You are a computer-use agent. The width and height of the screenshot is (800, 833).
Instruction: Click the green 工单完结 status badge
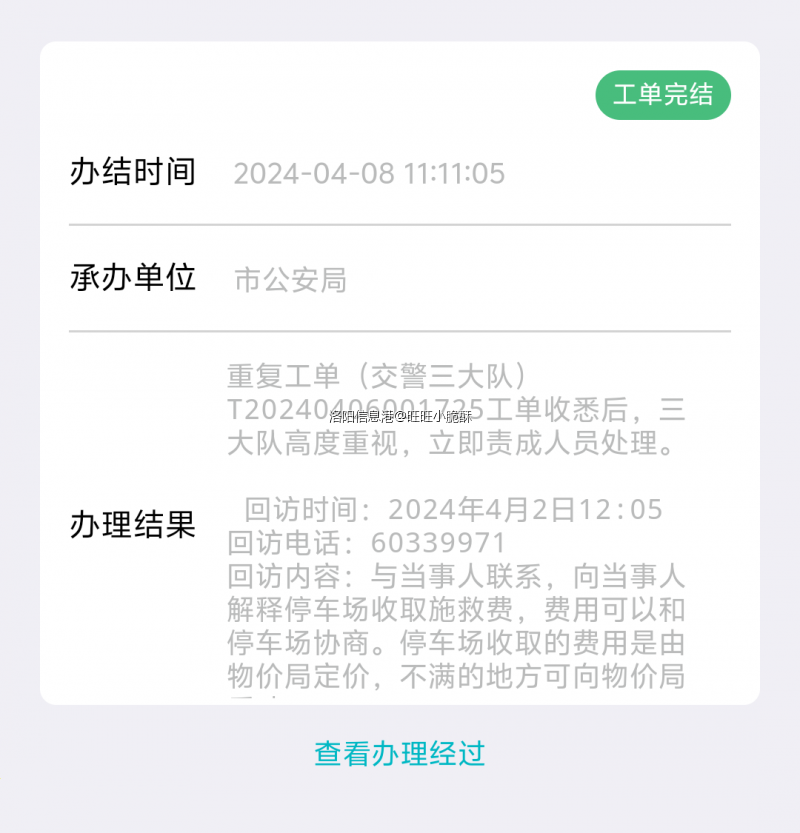tap(662, 95)
